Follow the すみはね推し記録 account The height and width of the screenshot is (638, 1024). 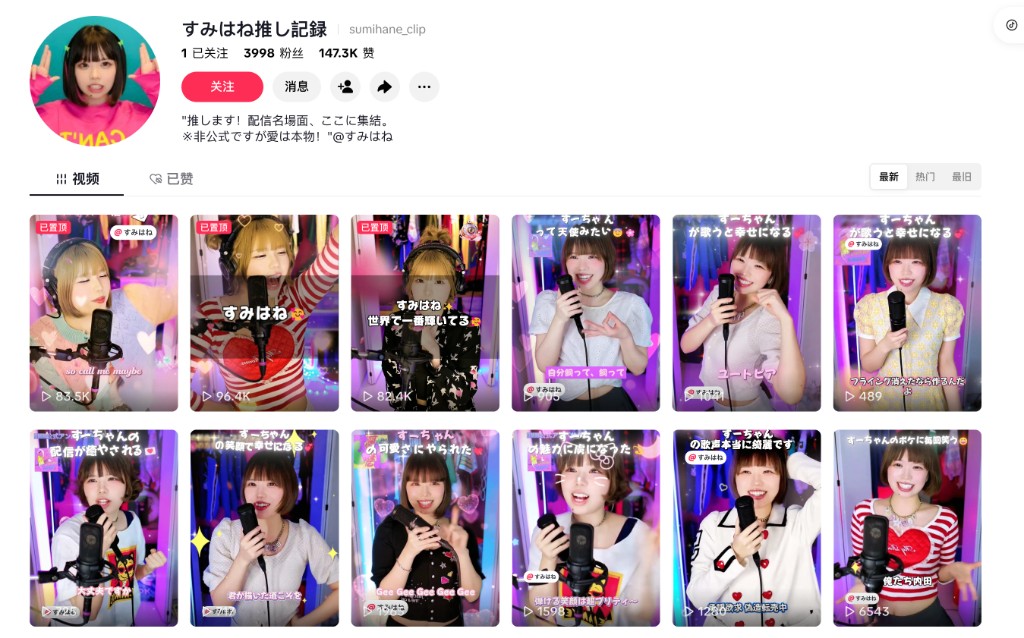(222, 87)
